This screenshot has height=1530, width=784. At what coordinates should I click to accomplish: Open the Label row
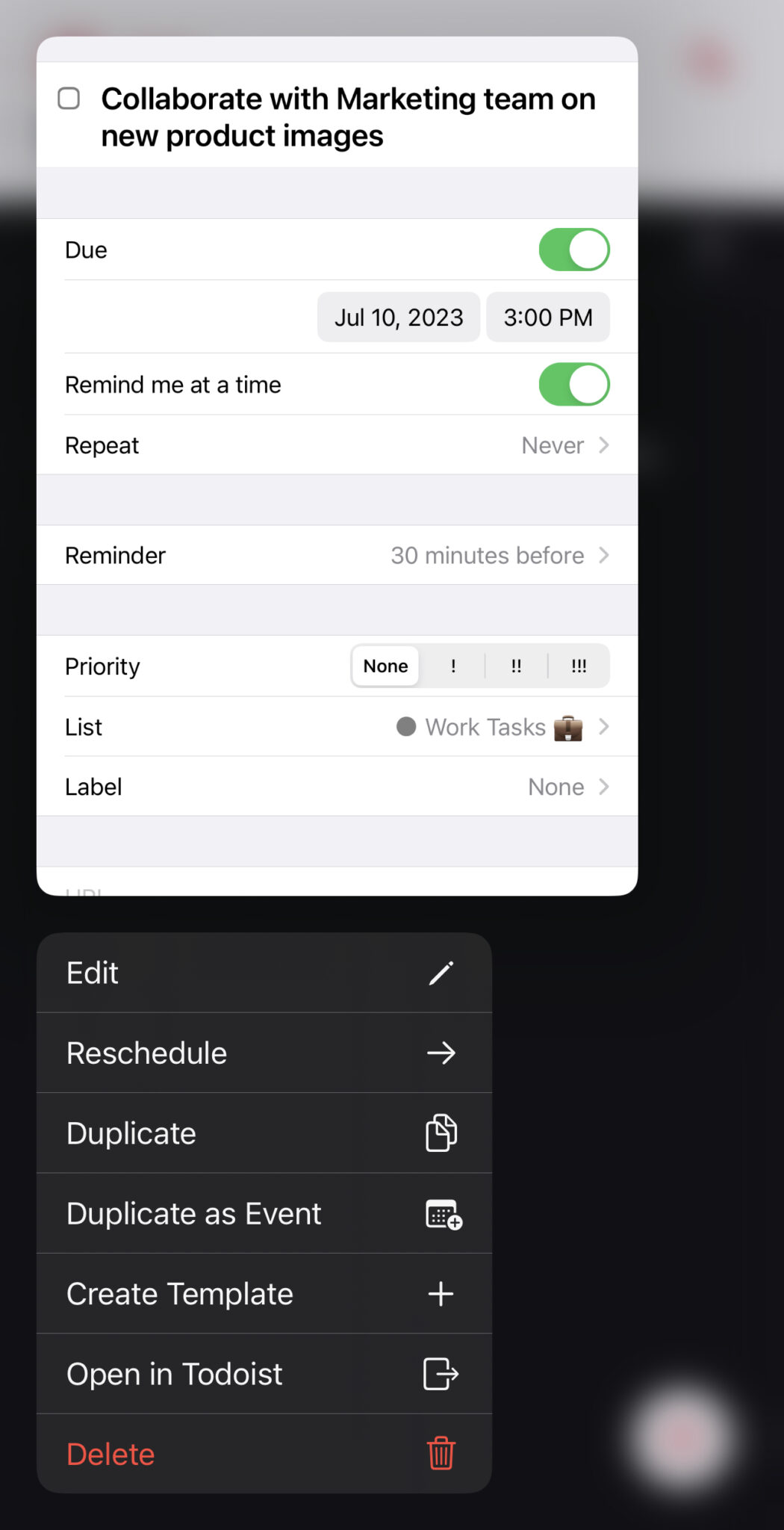coord(337,787)
